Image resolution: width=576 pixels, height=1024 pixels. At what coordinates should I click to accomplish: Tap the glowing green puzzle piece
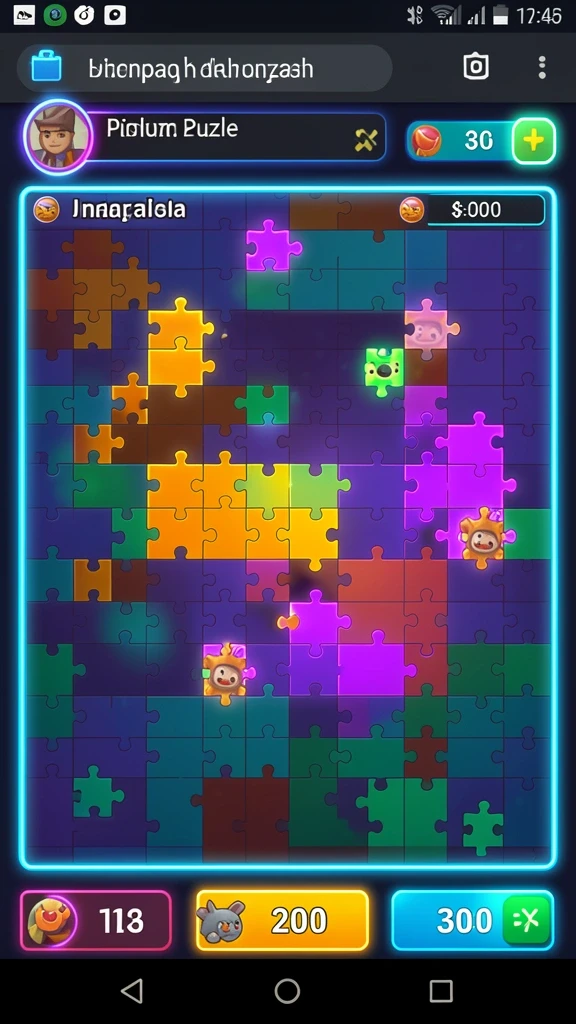[x=384, y=371]
